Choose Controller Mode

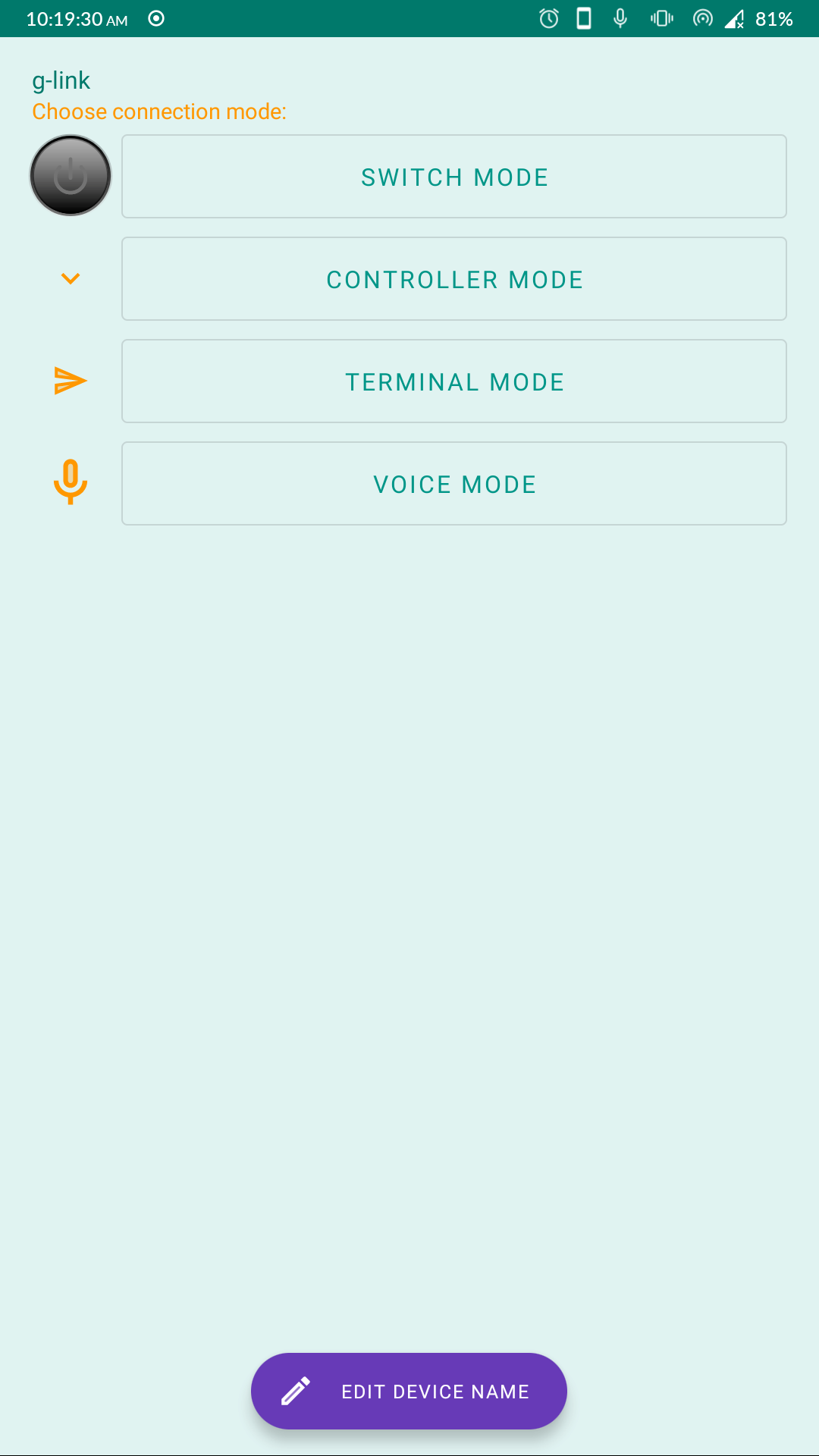coord(453,279)
